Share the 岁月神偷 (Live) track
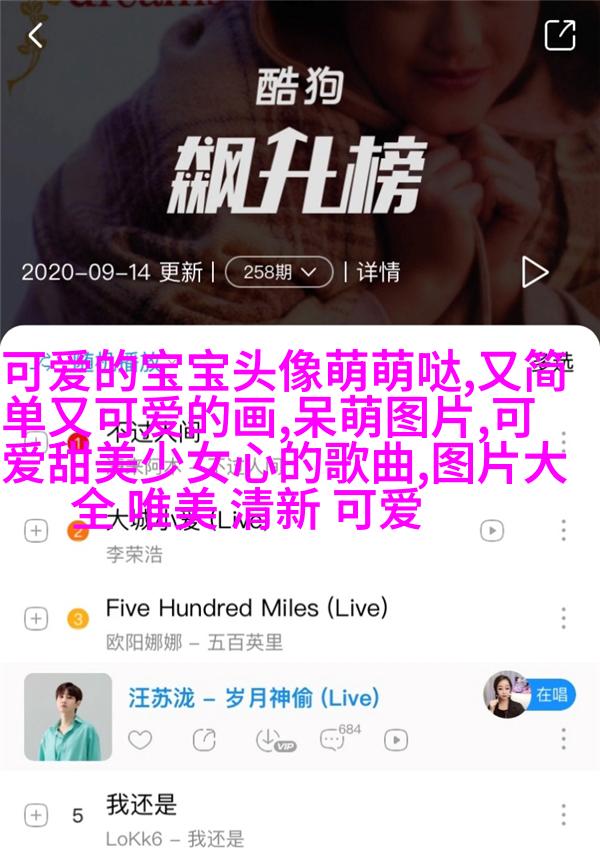 tap(204, 740)
